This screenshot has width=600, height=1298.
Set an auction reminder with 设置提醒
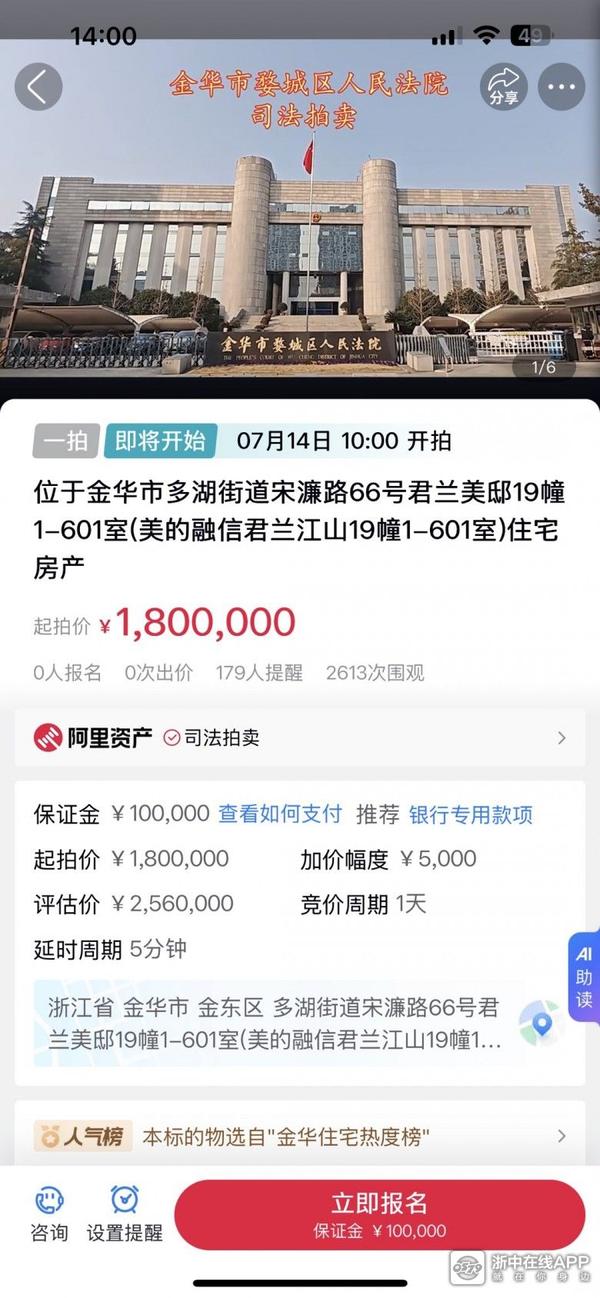(124, 1213)
